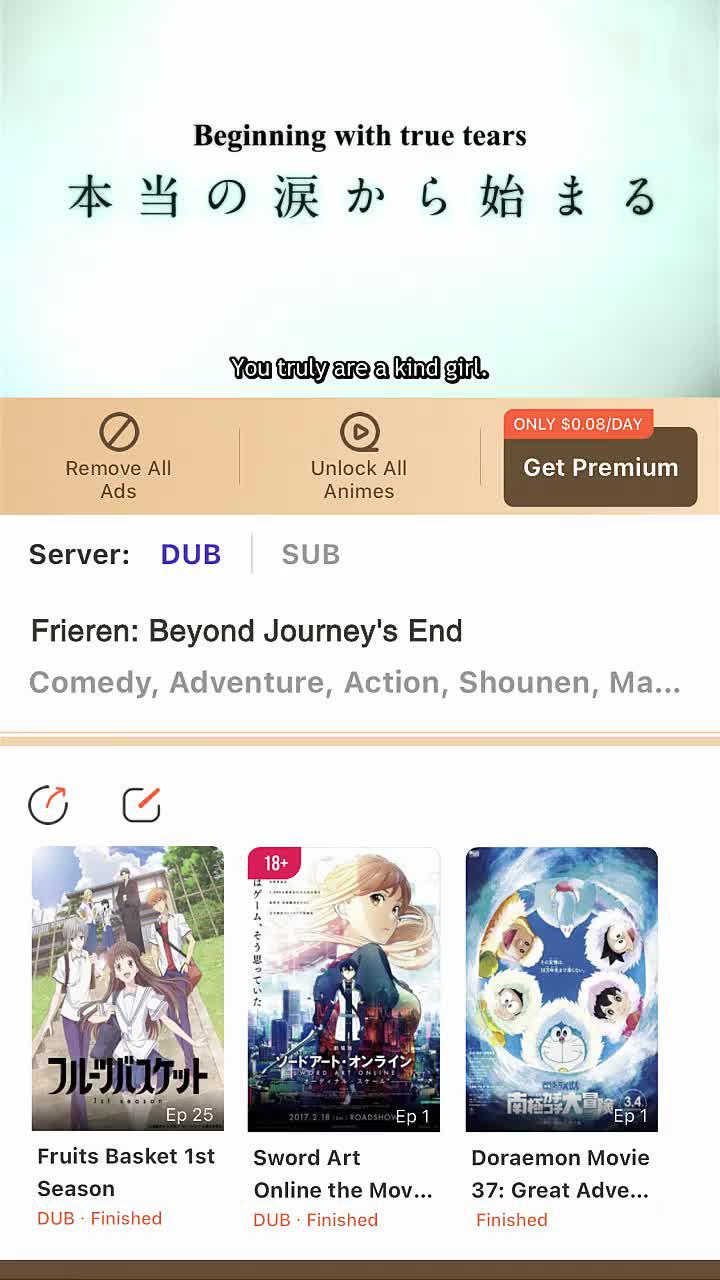Screen dimensions: 720x1280
Task: Choose Unlock All Animes
Action: coord(359,457)
